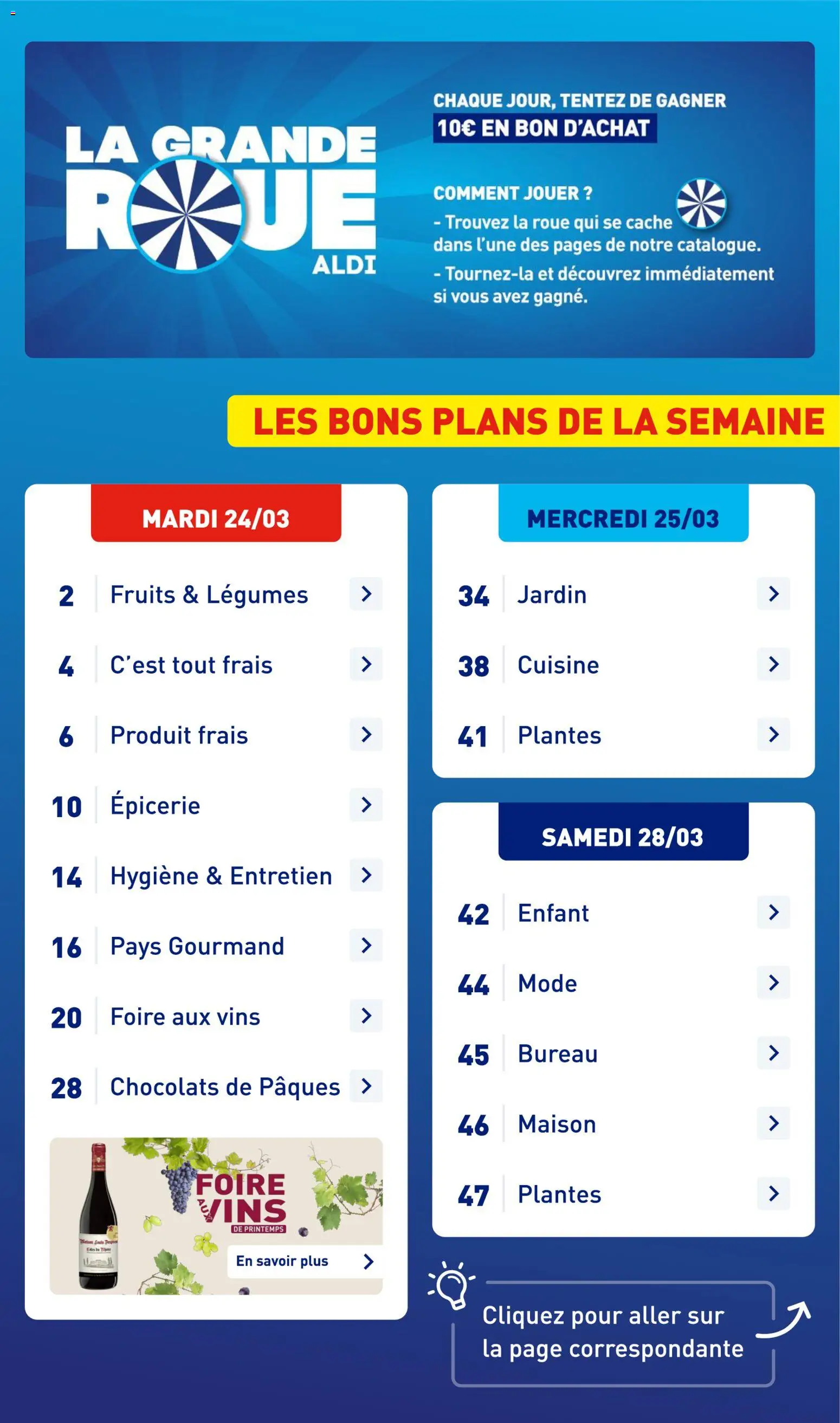This screenshot has width=840, height=1423.
Task: Click the chevron arrow beside Jardin
Action: (774, 594)
